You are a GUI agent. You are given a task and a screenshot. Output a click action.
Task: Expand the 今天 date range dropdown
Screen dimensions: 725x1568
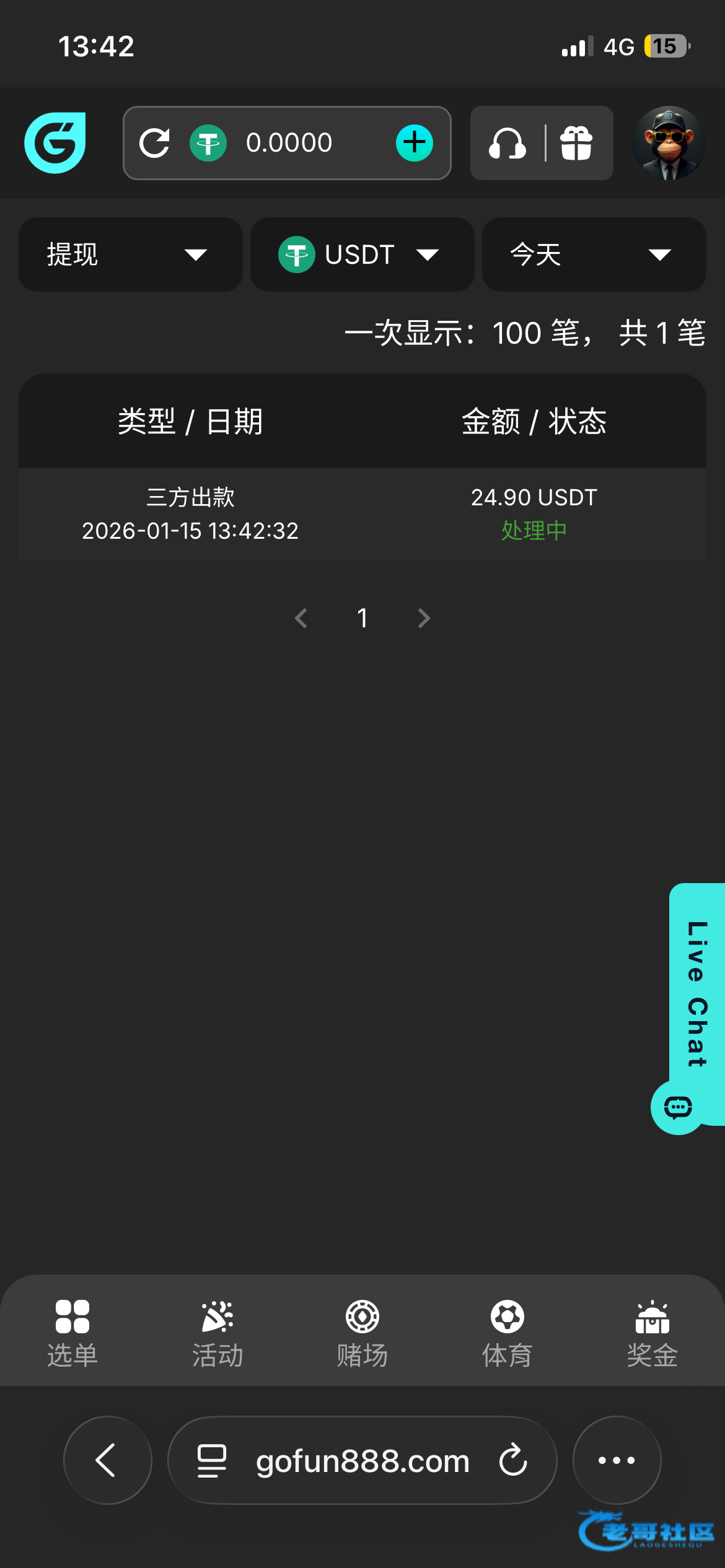click(594, 255)
